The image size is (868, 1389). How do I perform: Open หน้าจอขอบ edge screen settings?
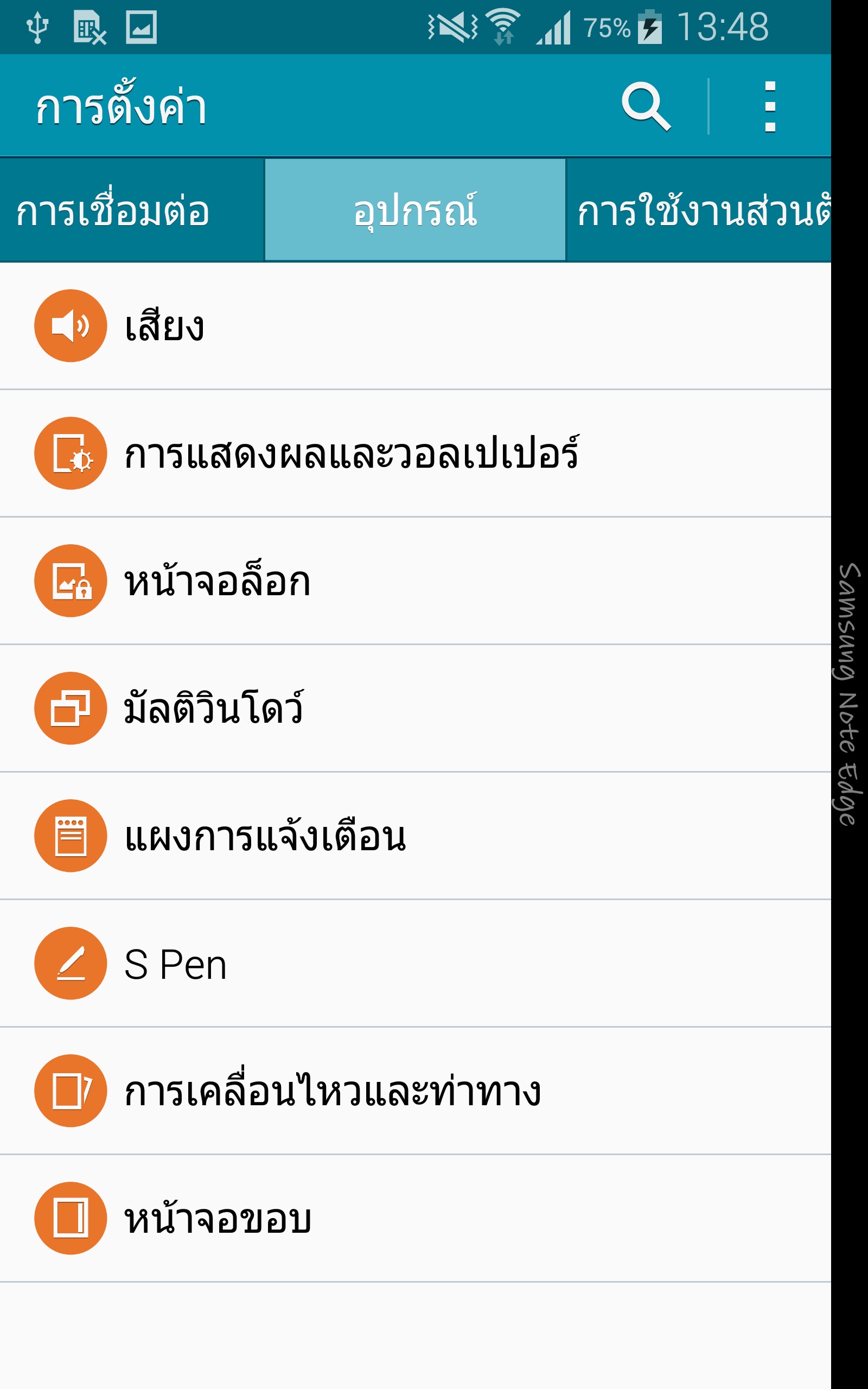click(x=416, y=1218)
